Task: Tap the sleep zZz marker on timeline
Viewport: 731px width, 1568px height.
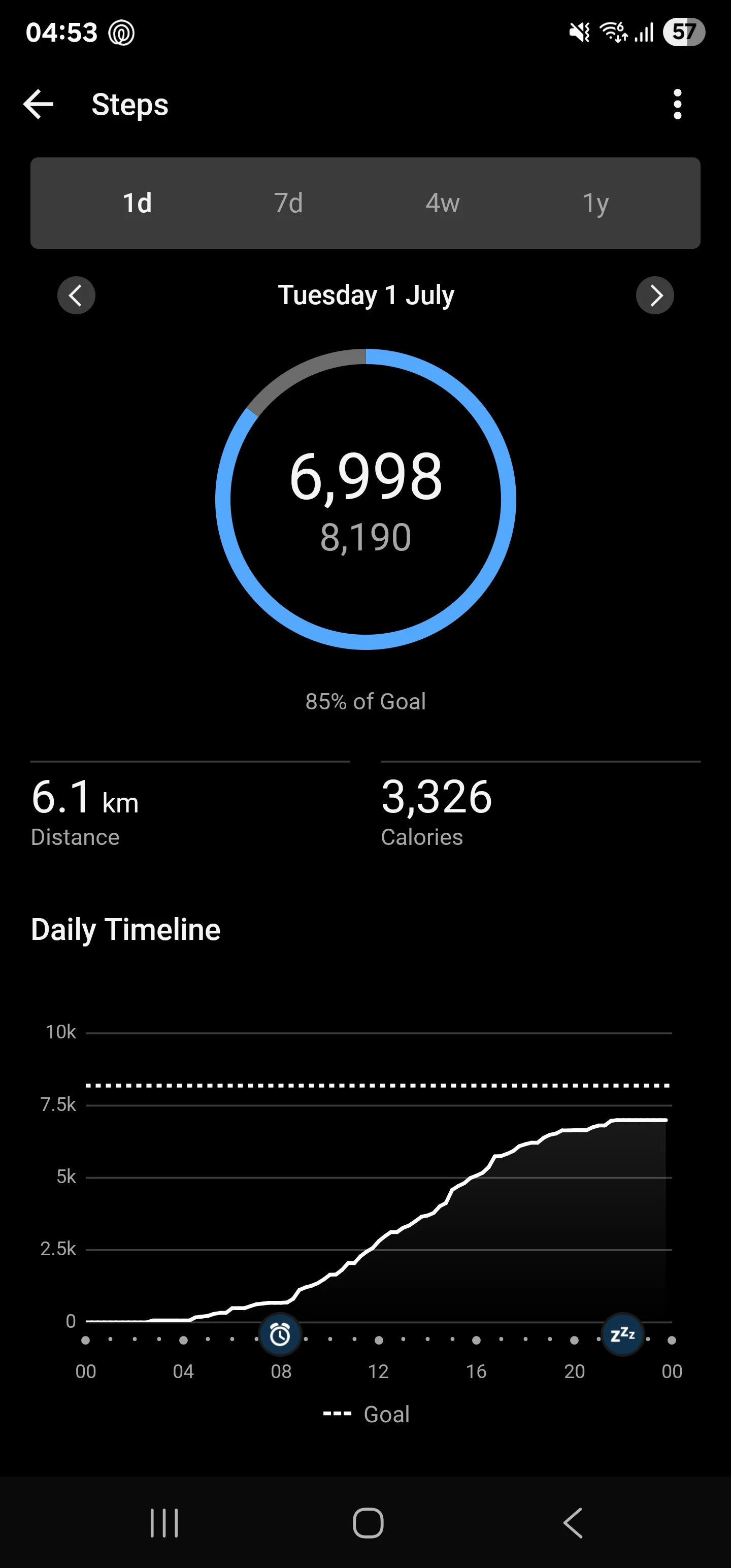Action: click(623, 1335)
